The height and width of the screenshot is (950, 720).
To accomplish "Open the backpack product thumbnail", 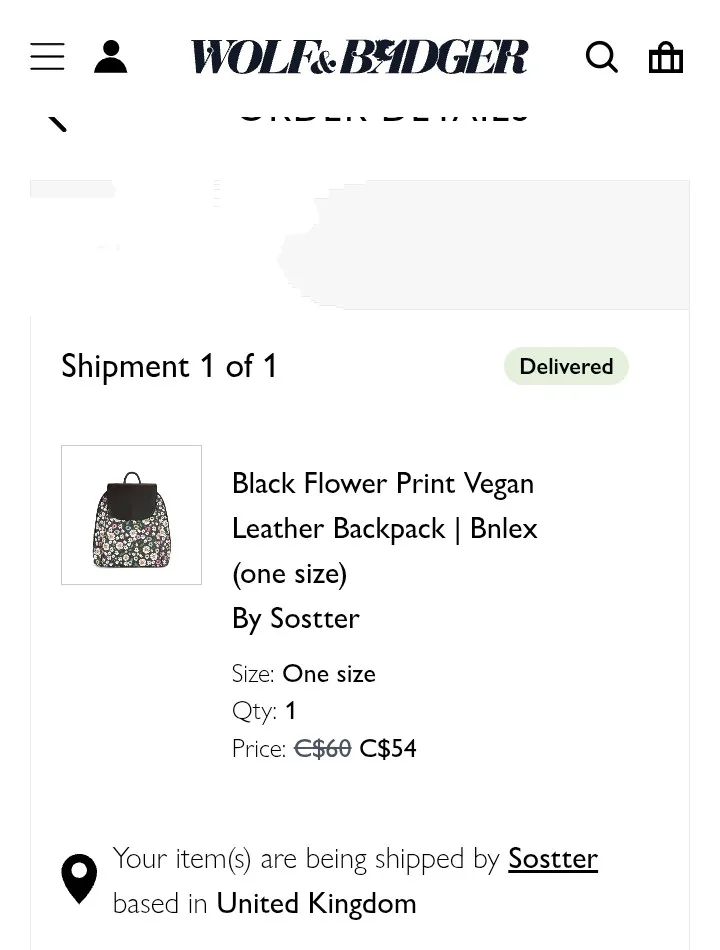I will point(131,515).
